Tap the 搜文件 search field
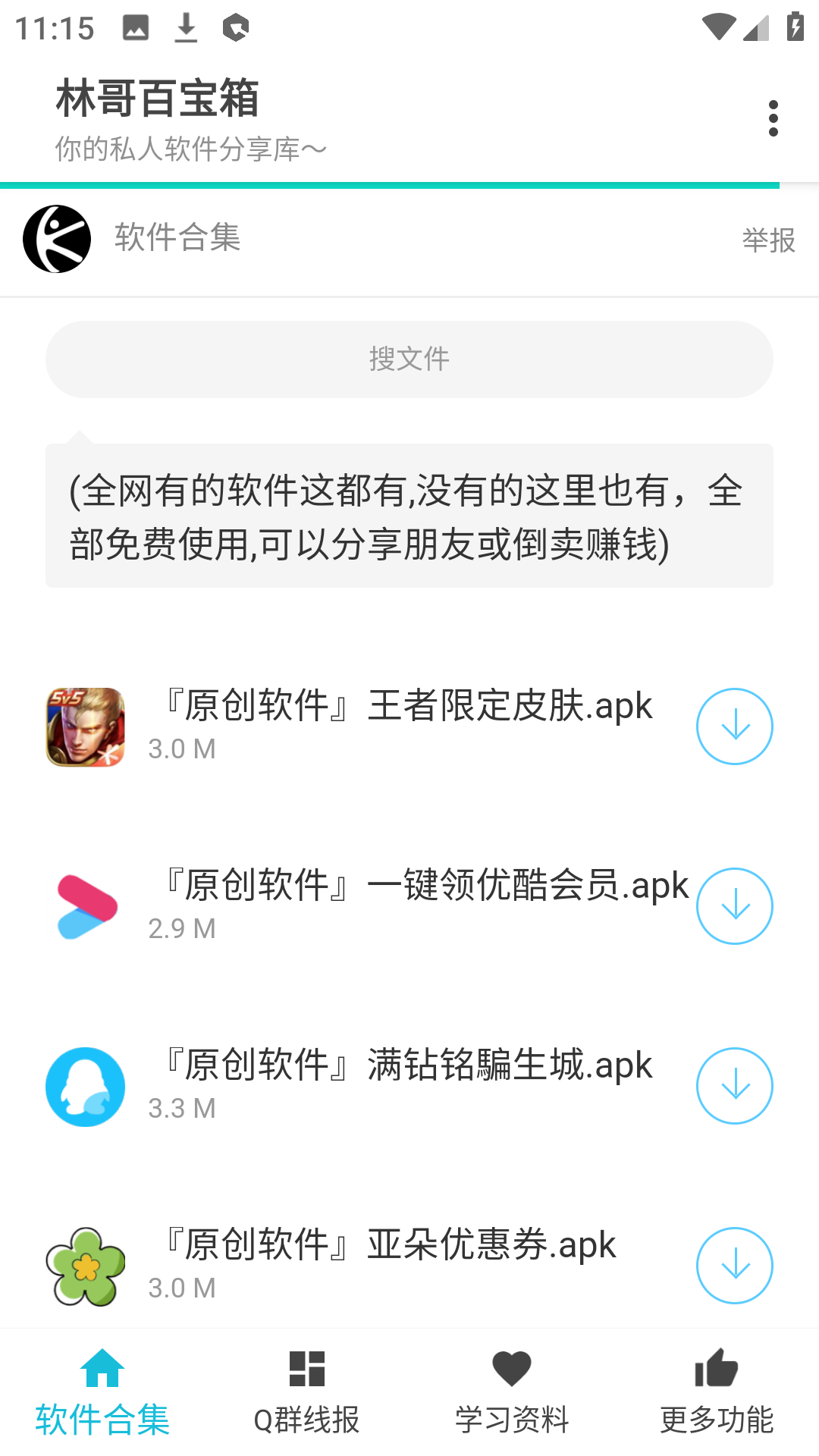The image size is (819, 1456). coord(409,359)
